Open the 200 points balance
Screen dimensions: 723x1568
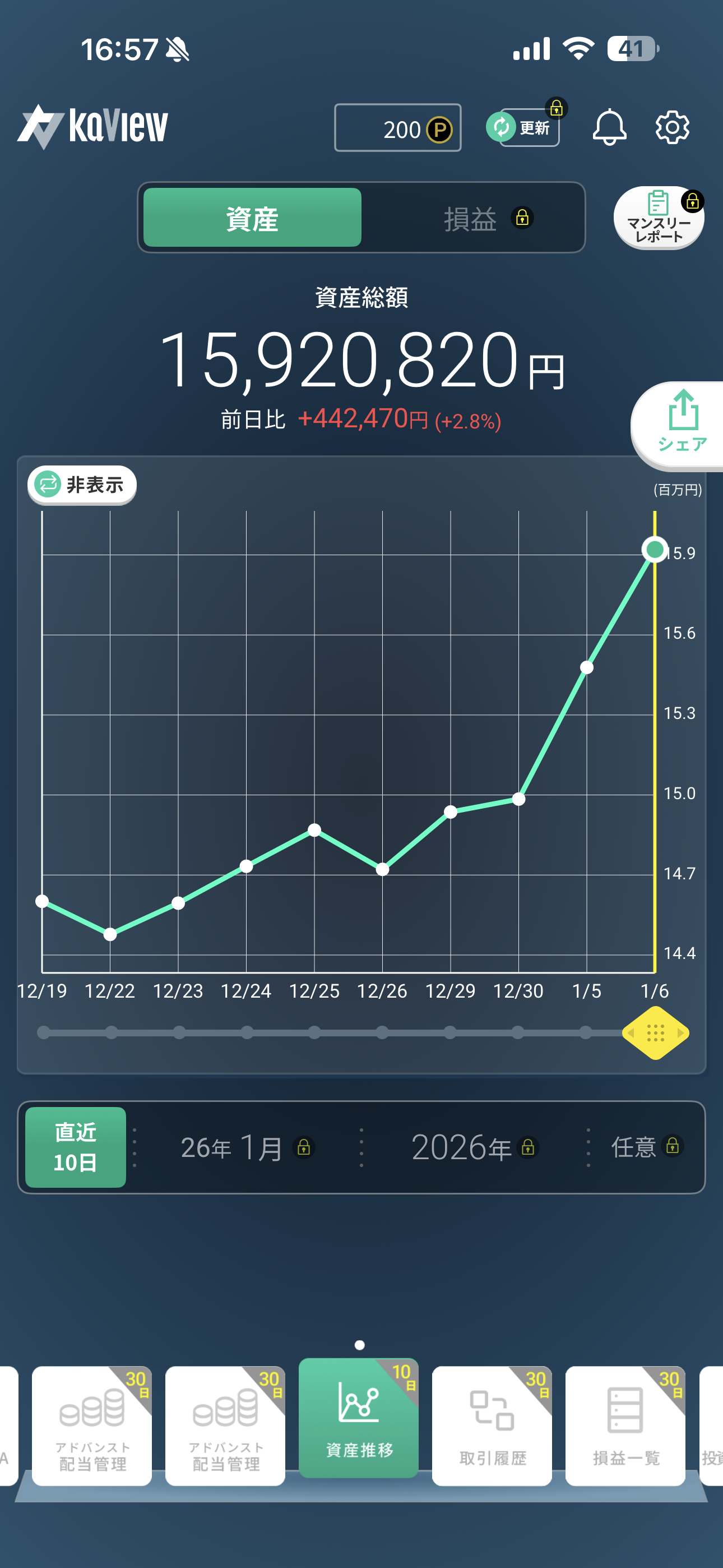click(397, 128)
